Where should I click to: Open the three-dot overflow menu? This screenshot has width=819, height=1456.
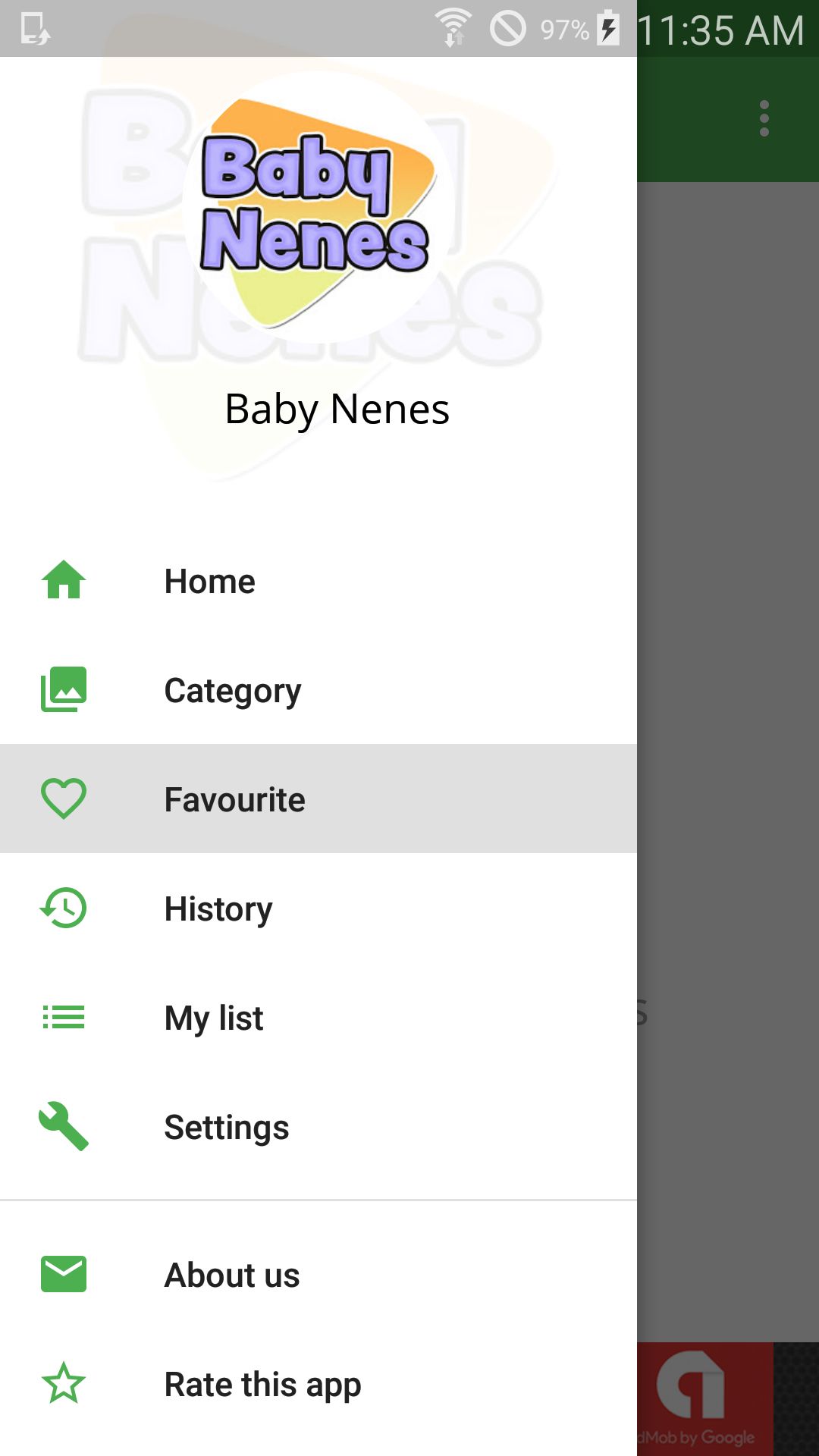click(764, 119)
